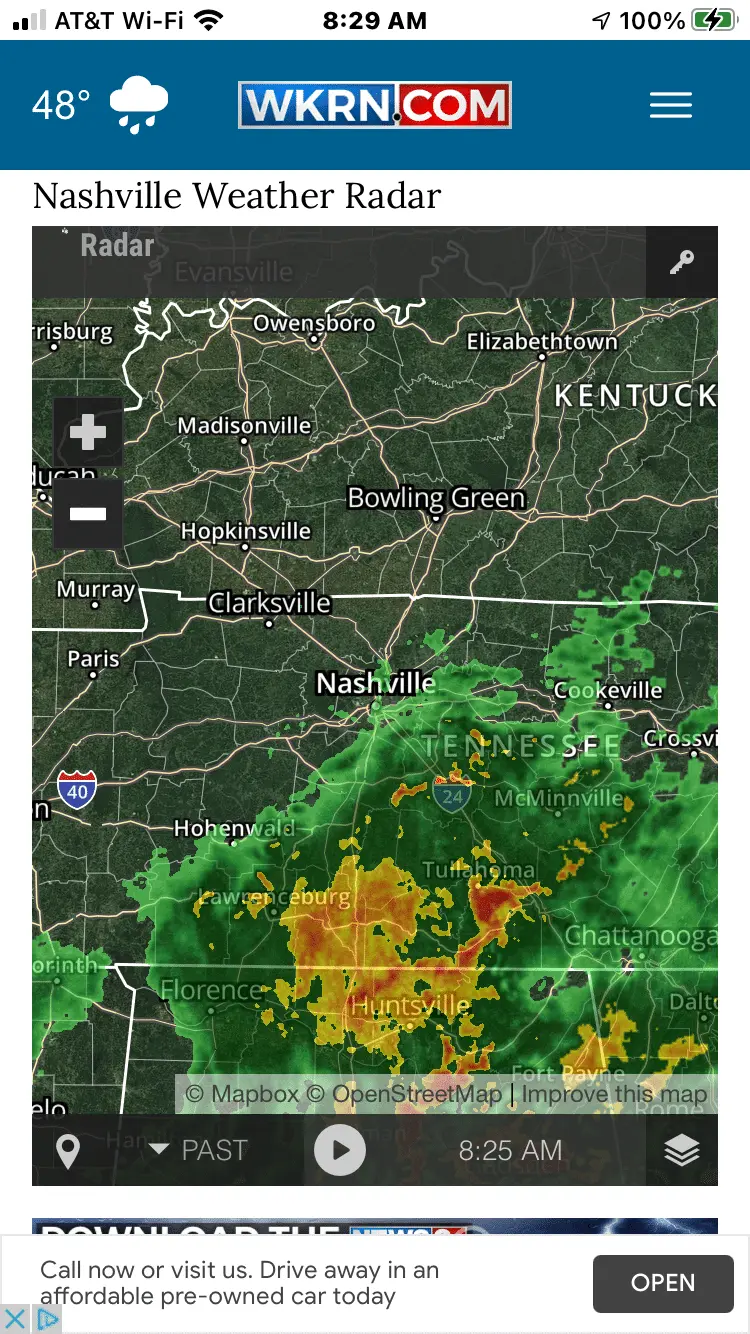Open the map layers selector

point(682,1151)
